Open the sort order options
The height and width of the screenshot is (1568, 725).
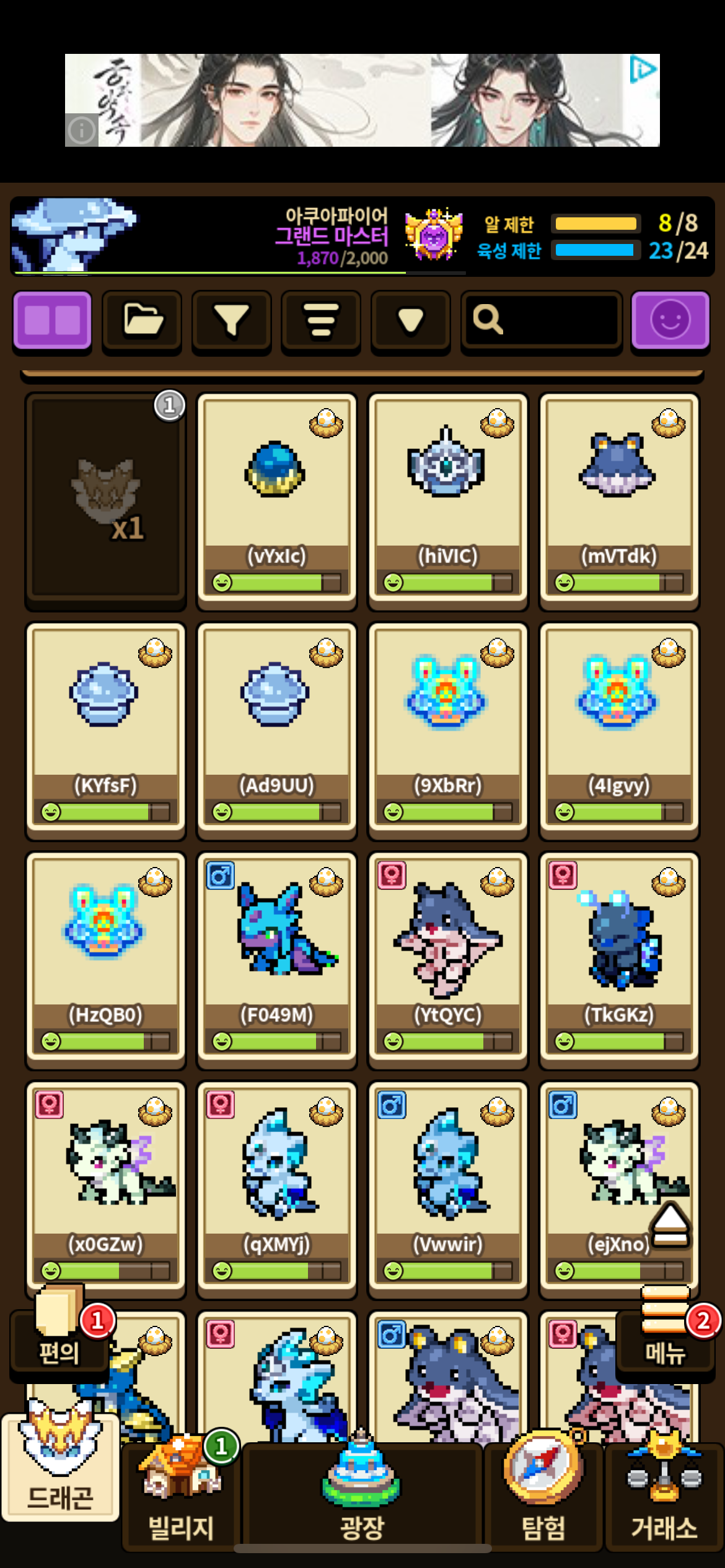[321, 320]
